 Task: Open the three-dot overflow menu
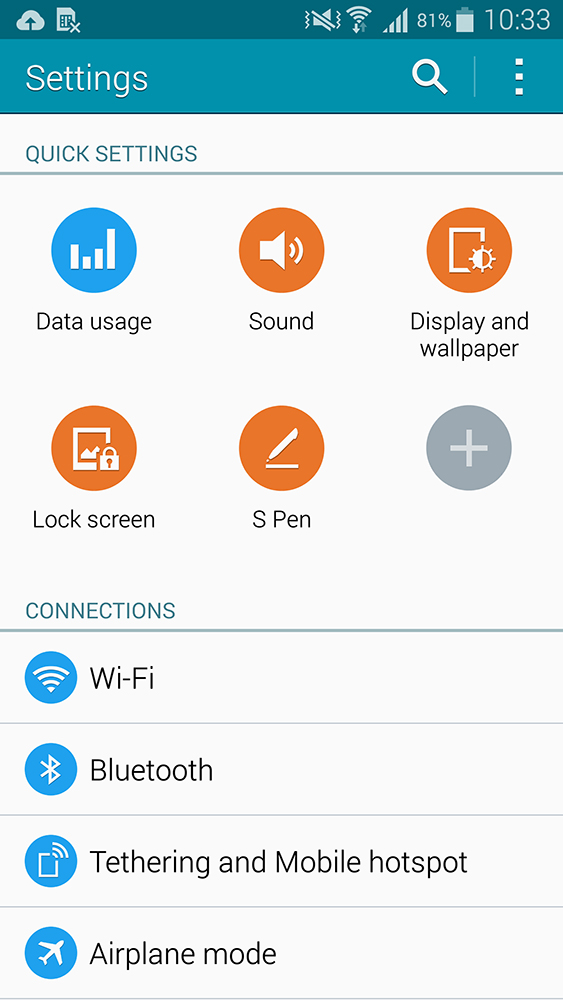pos(519,77)
